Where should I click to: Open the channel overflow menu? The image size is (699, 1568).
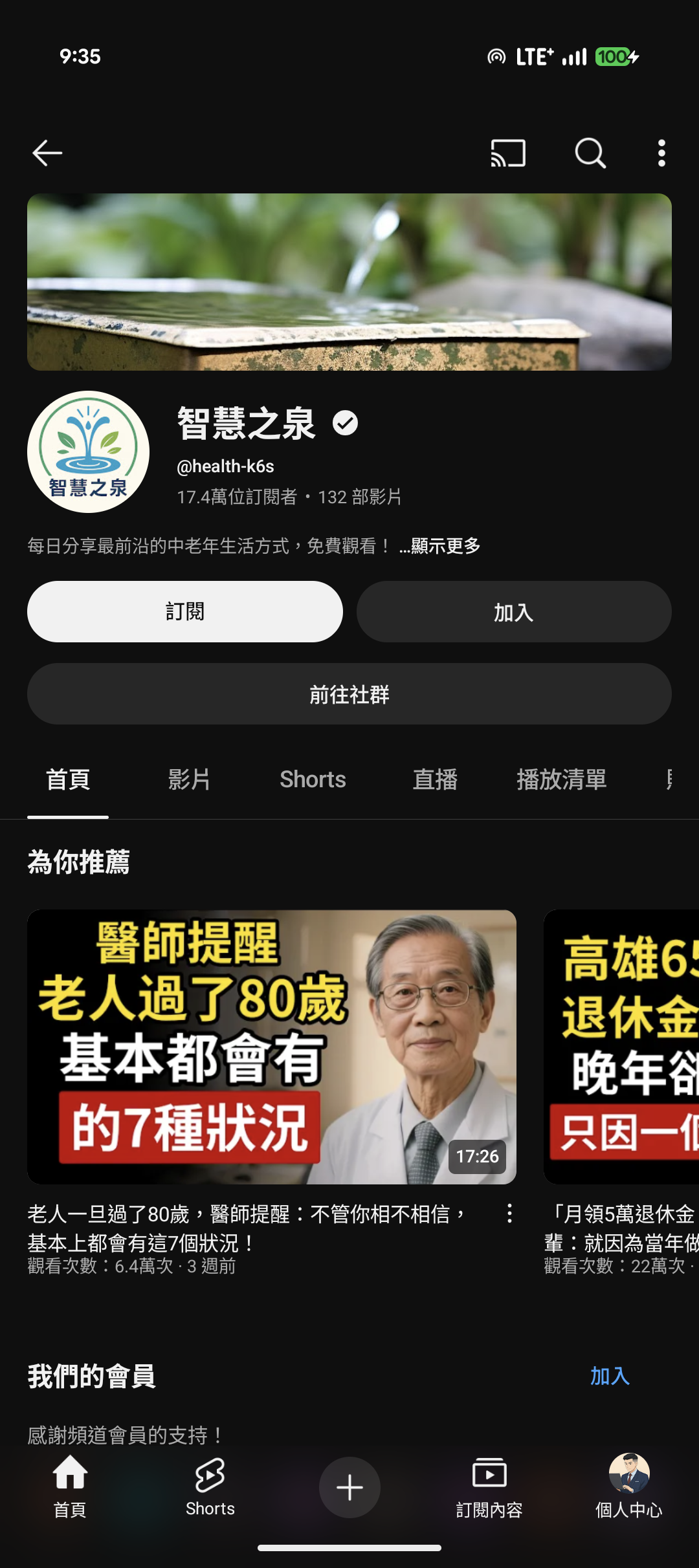(x=661, y=153)
